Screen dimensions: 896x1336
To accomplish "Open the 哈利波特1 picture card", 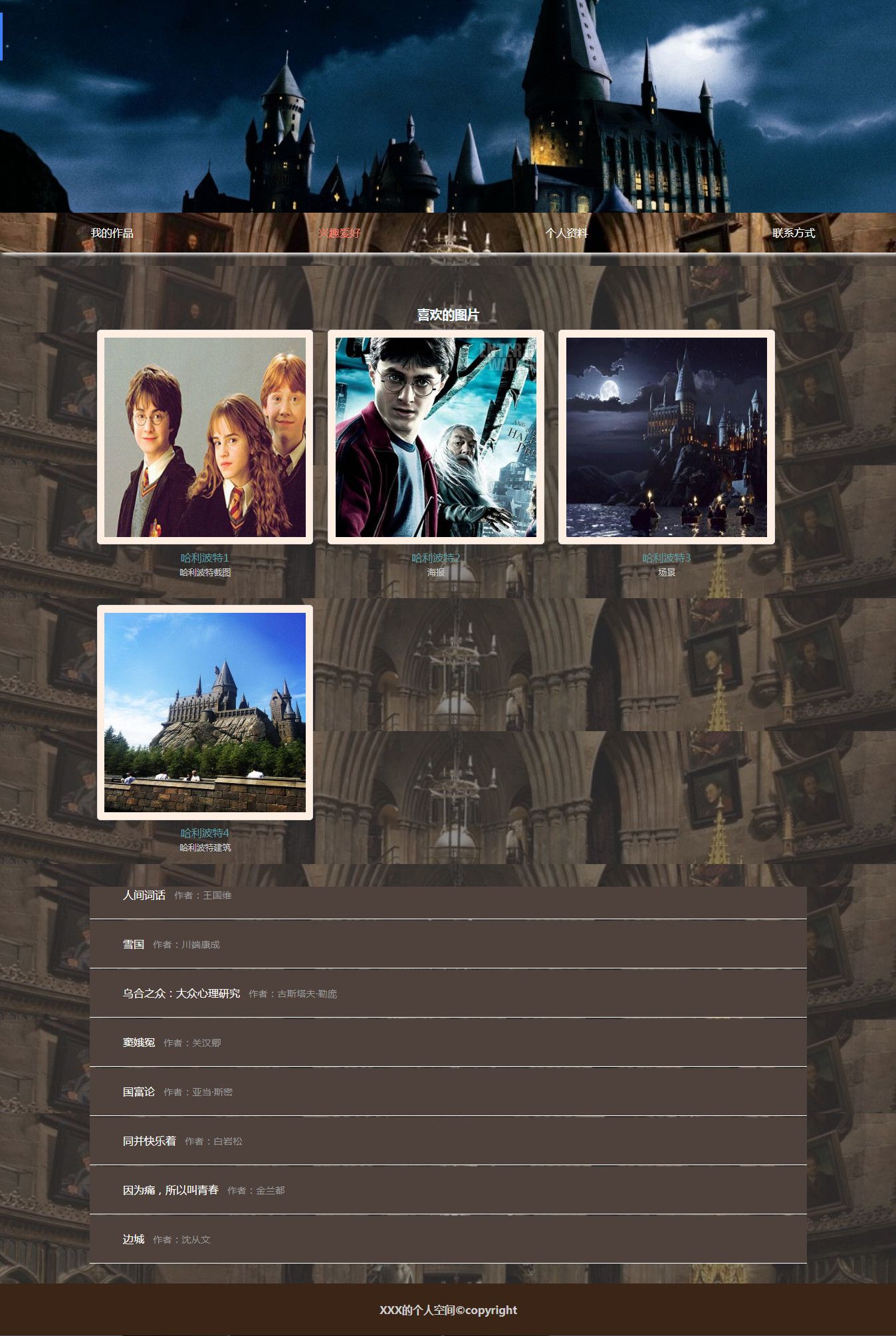I will [205, 437].
